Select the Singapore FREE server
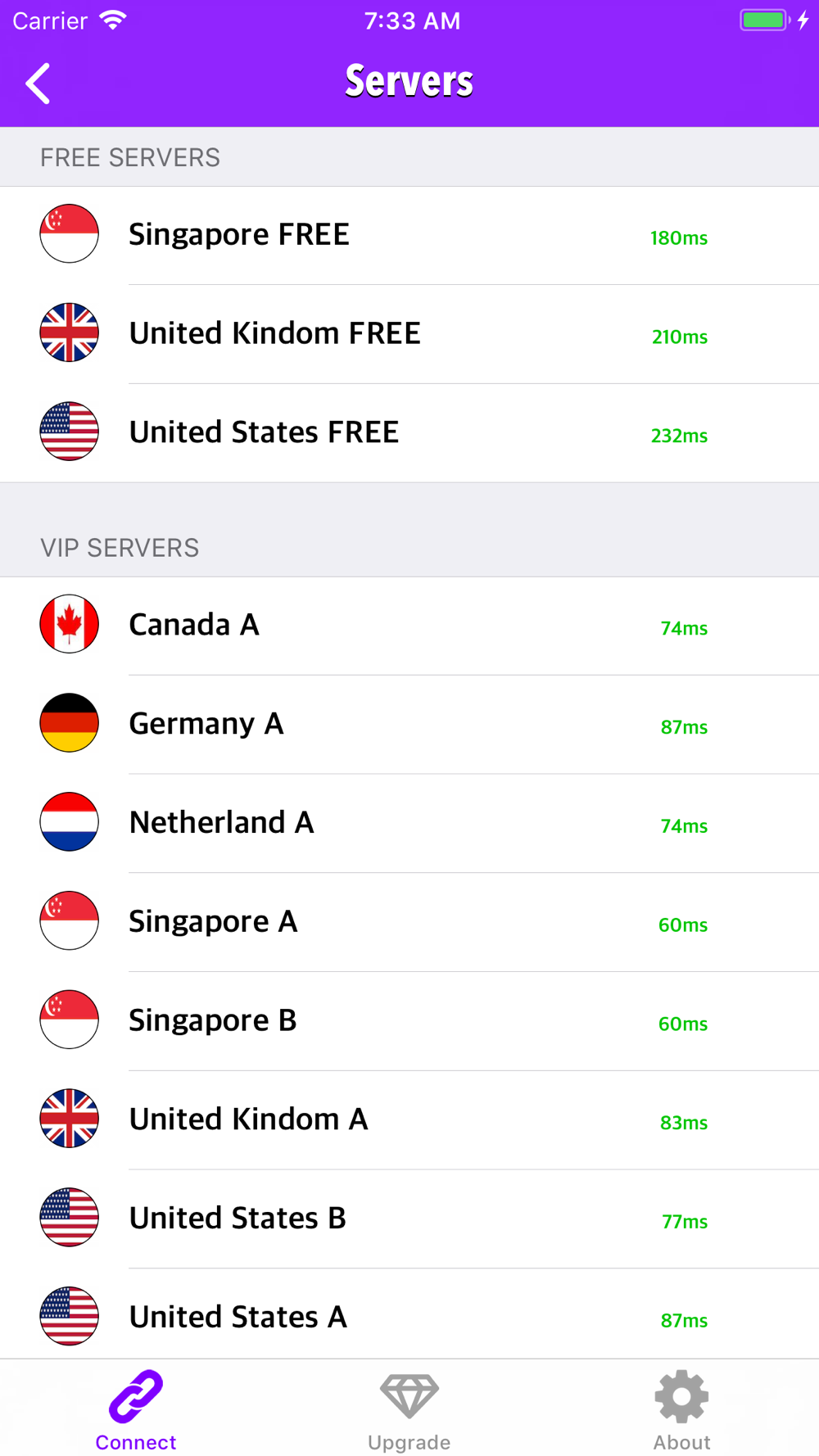The image size is (819, 1456). pyautogui.click(x=409, y=236)
